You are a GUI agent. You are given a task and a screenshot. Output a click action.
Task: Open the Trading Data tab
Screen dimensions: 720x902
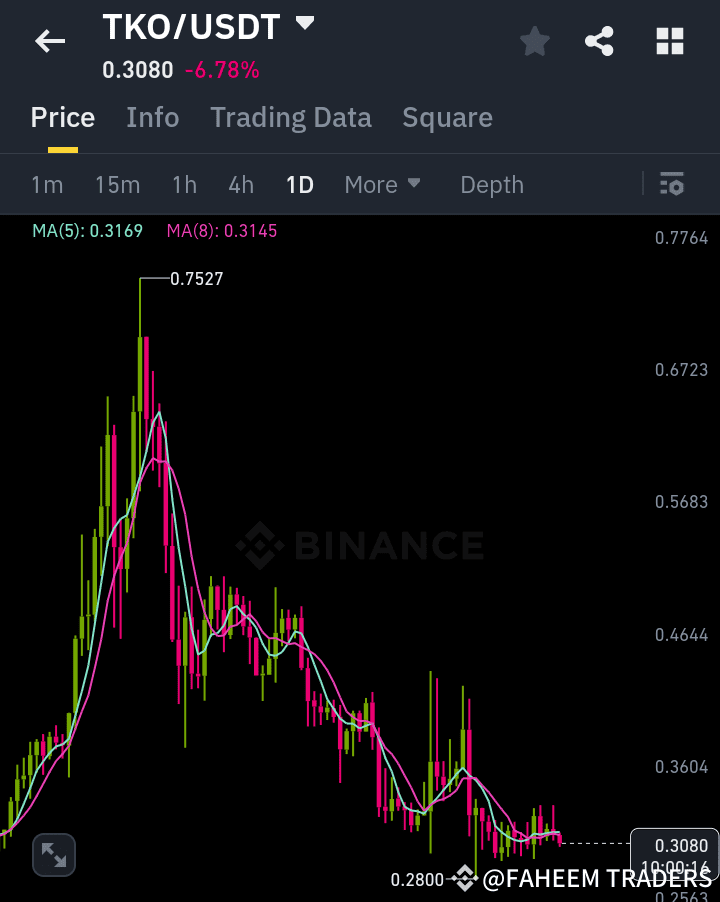pos(291,117)
